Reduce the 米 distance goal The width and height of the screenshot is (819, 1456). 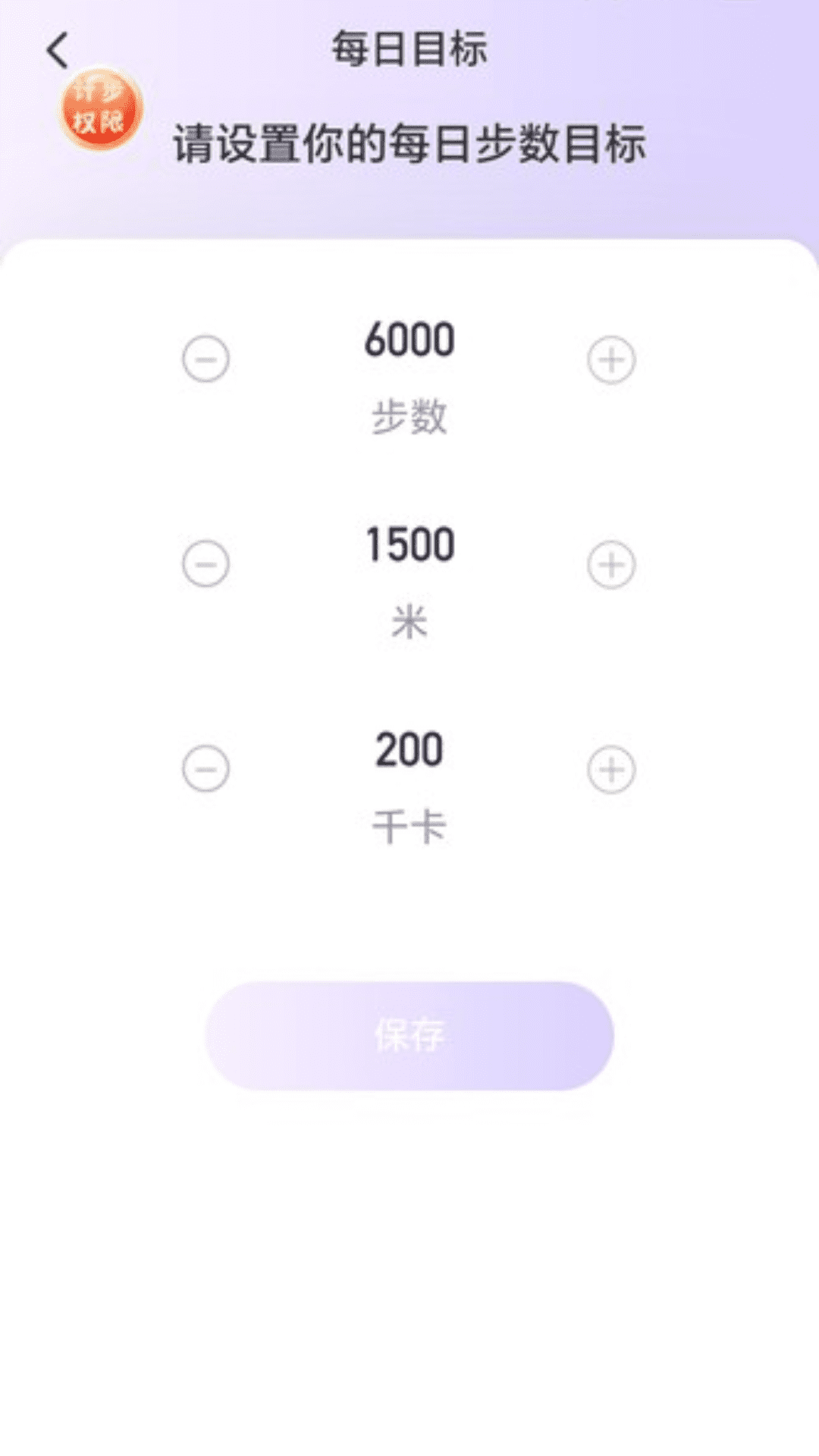coord(206,564)
